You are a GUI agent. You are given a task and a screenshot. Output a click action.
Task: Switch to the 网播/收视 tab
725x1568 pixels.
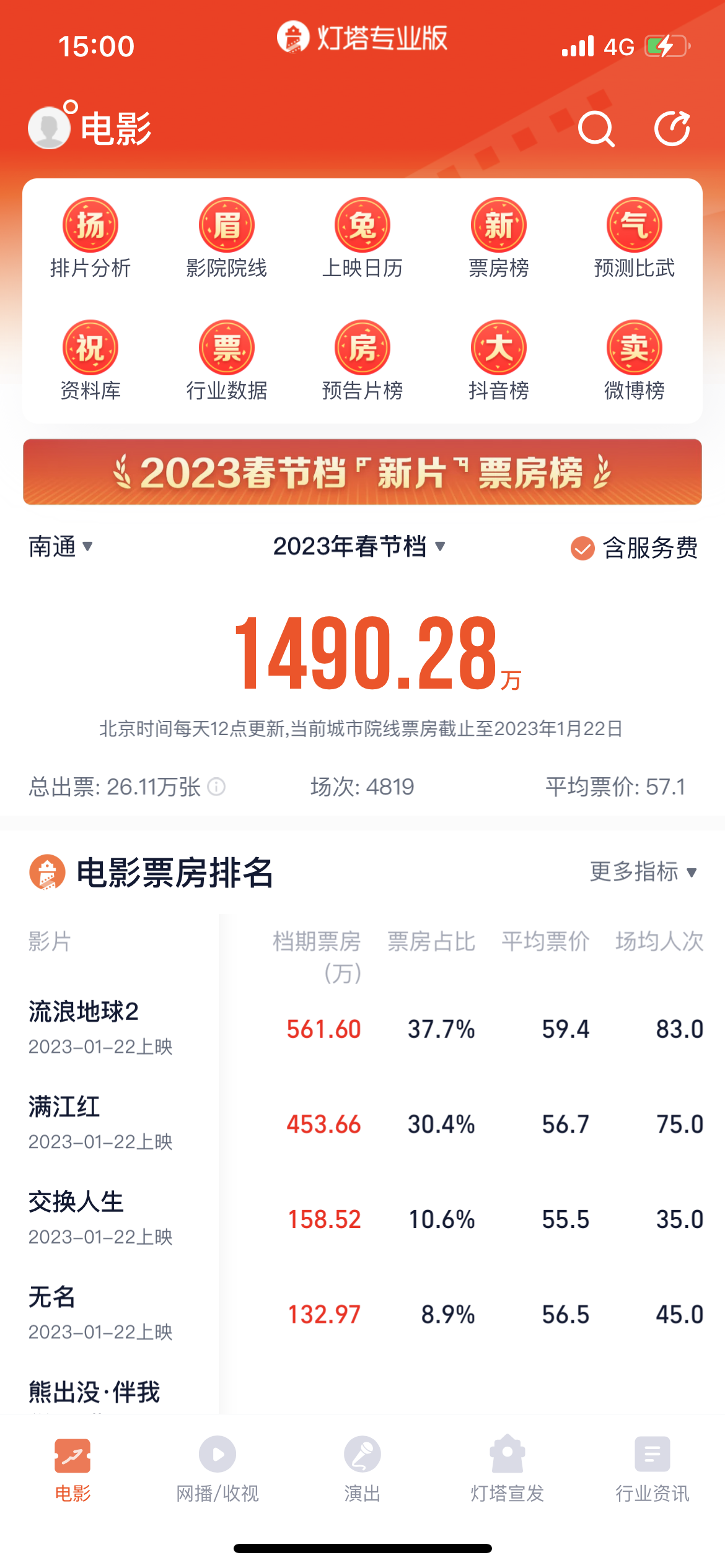(217, 1469)
